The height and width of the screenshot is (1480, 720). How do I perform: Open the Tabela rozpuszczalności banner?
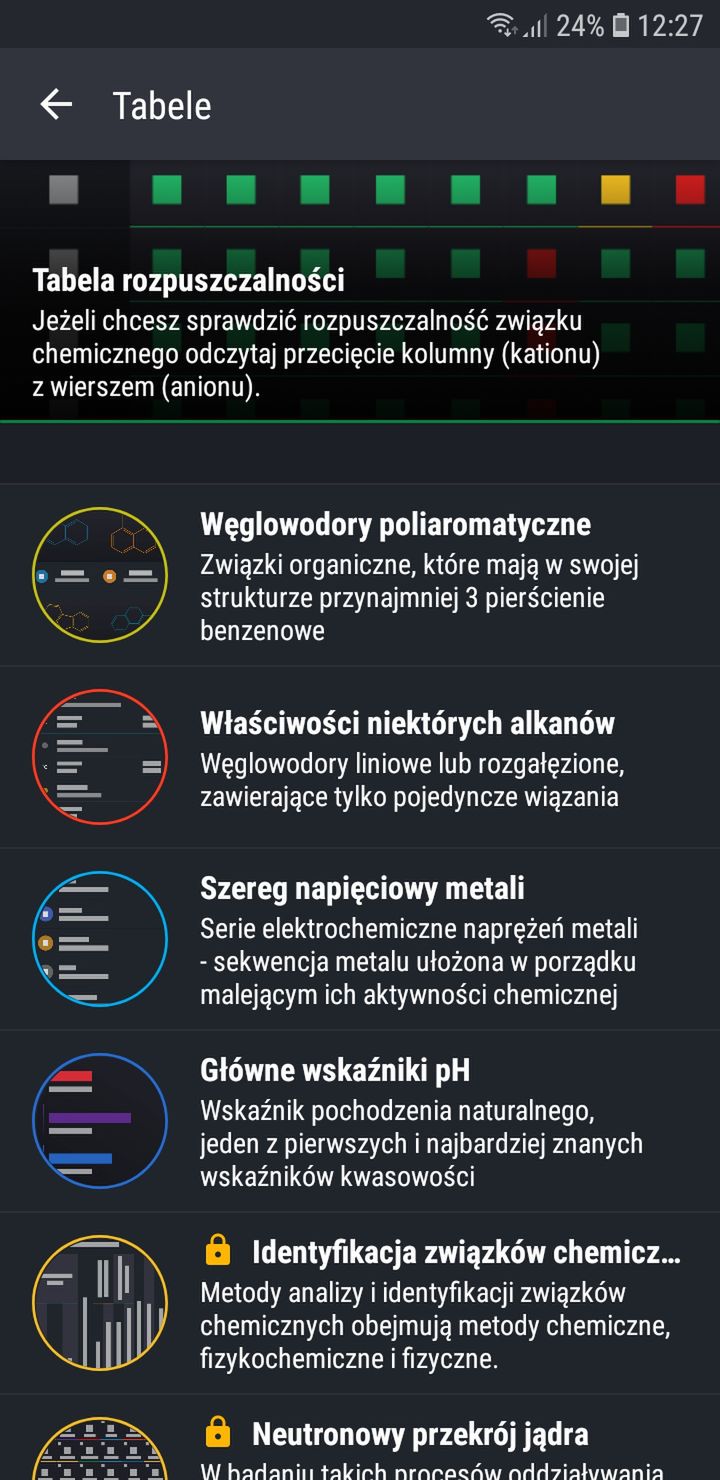pyautogui.click(x=360, y=291)
